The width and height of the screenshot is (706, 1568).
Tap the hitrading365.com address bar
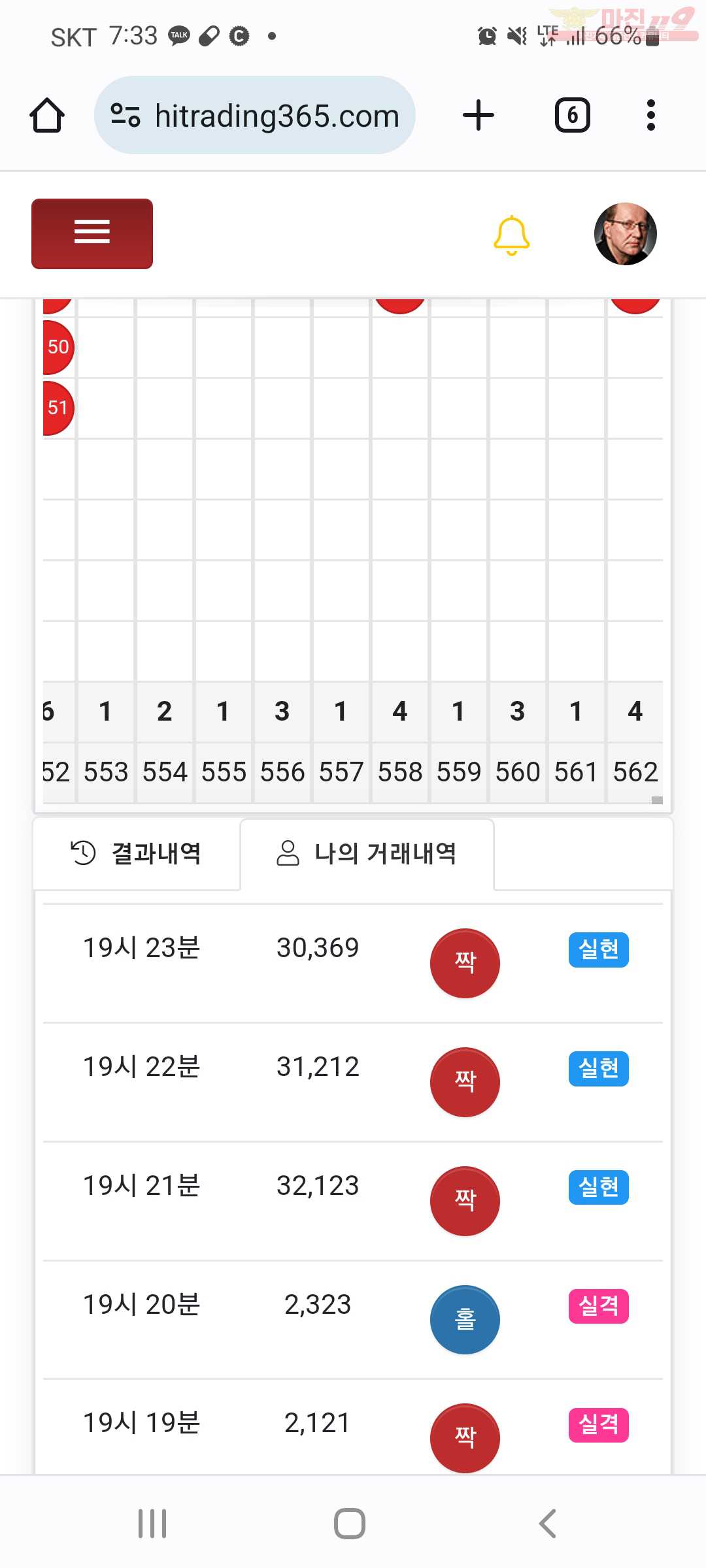[x=255, y=115]
